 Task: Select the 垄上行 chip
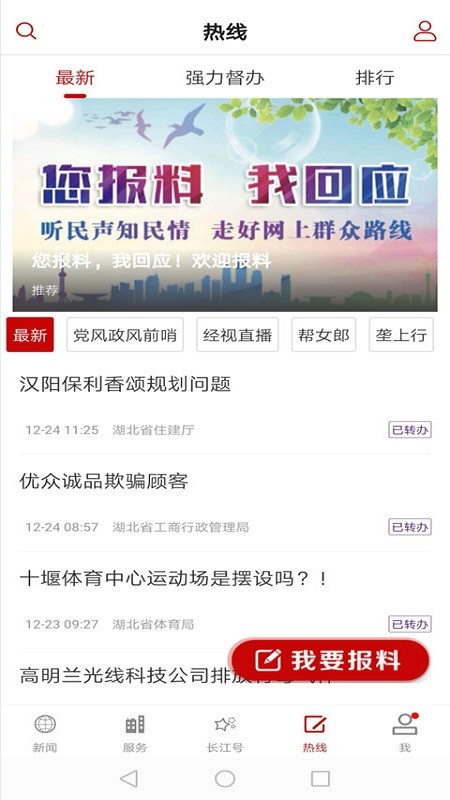tap(401, 335)
